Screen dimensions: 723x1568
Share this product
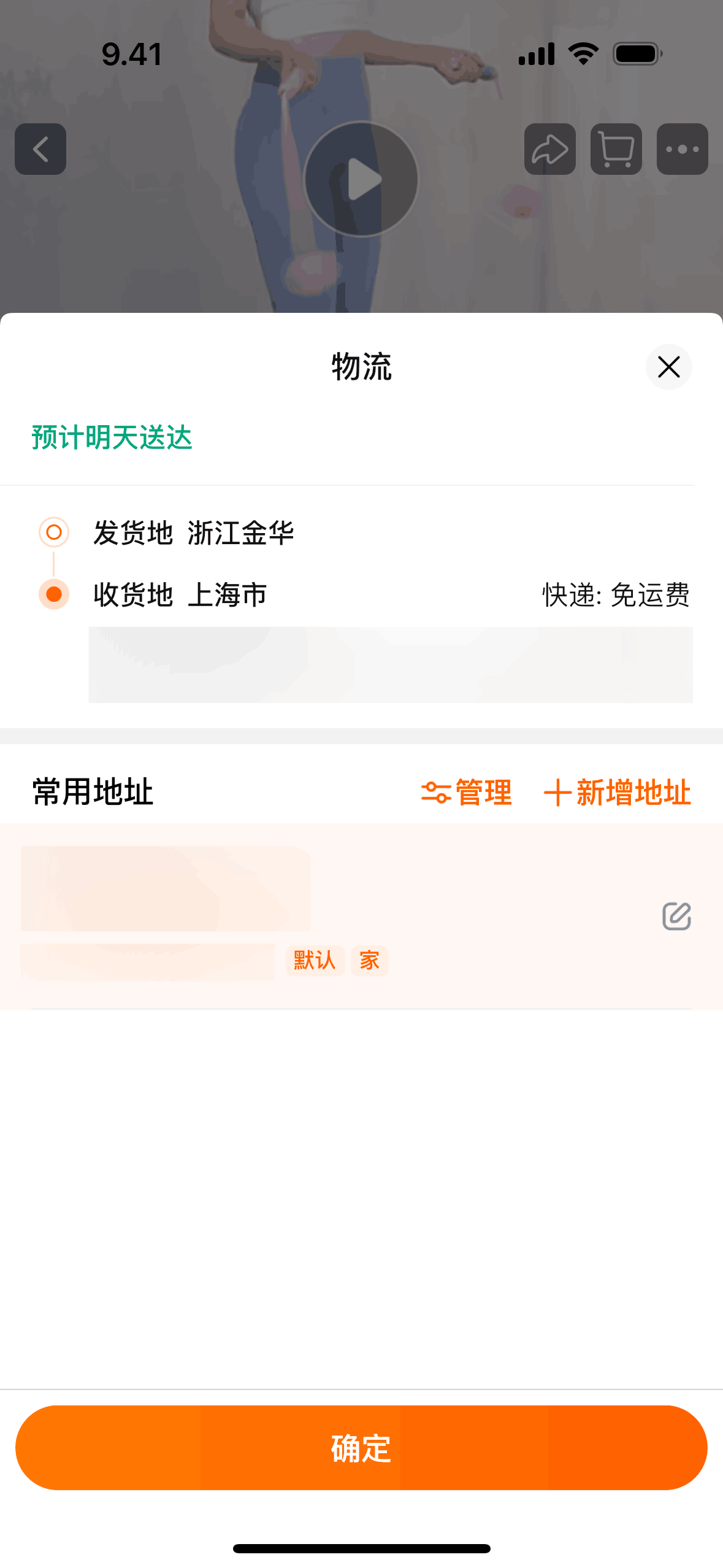pos(550,149)
